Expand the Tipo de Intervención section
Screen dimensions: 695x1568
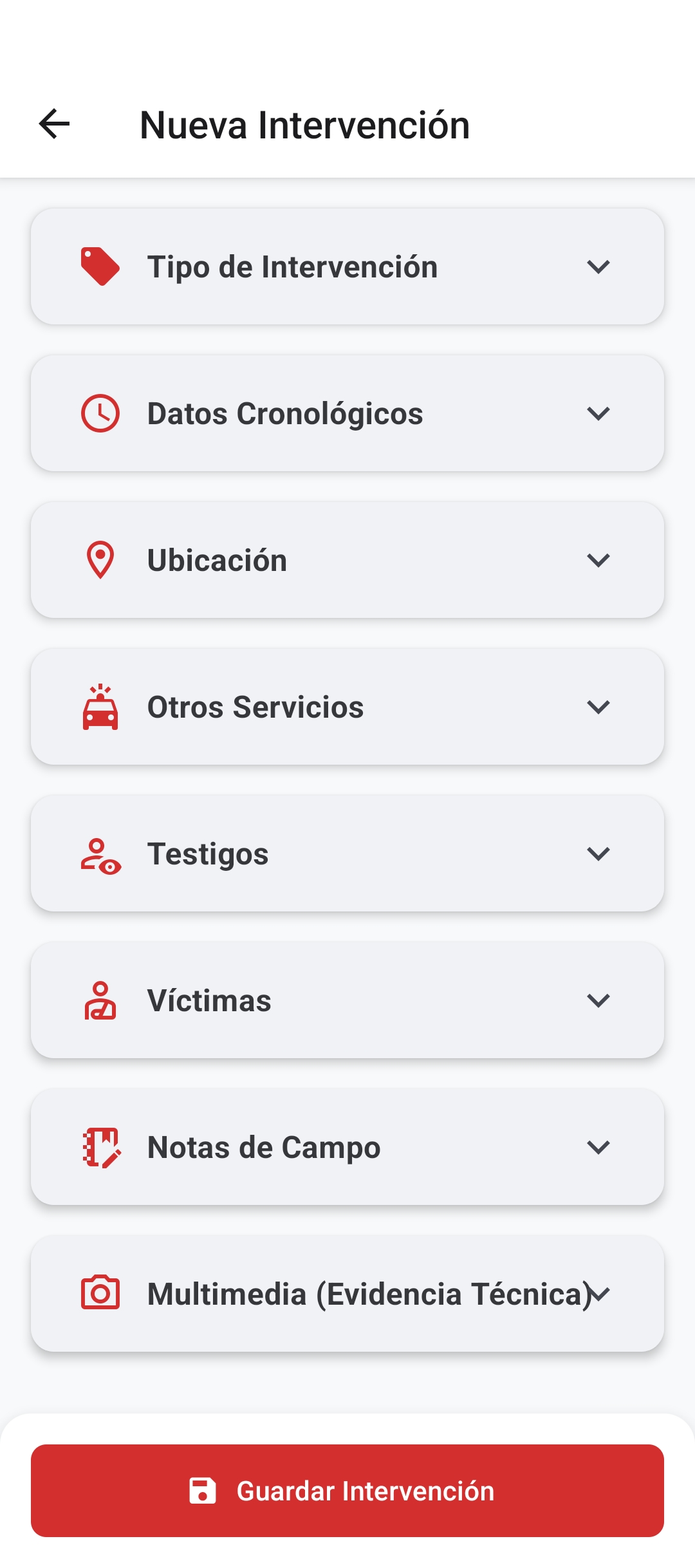click(599, 266)
